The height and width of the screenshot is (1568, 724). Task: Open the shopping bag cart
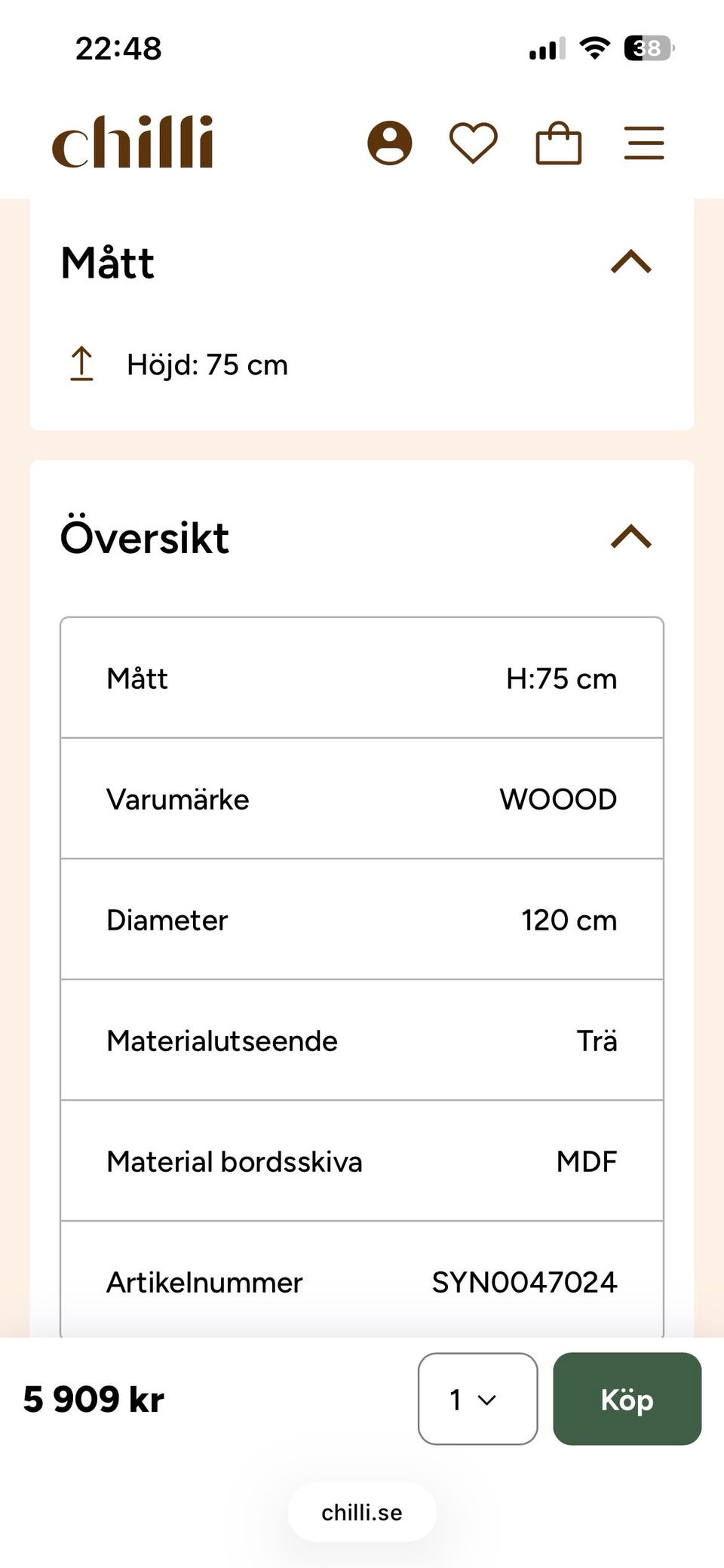coord(559,143)
